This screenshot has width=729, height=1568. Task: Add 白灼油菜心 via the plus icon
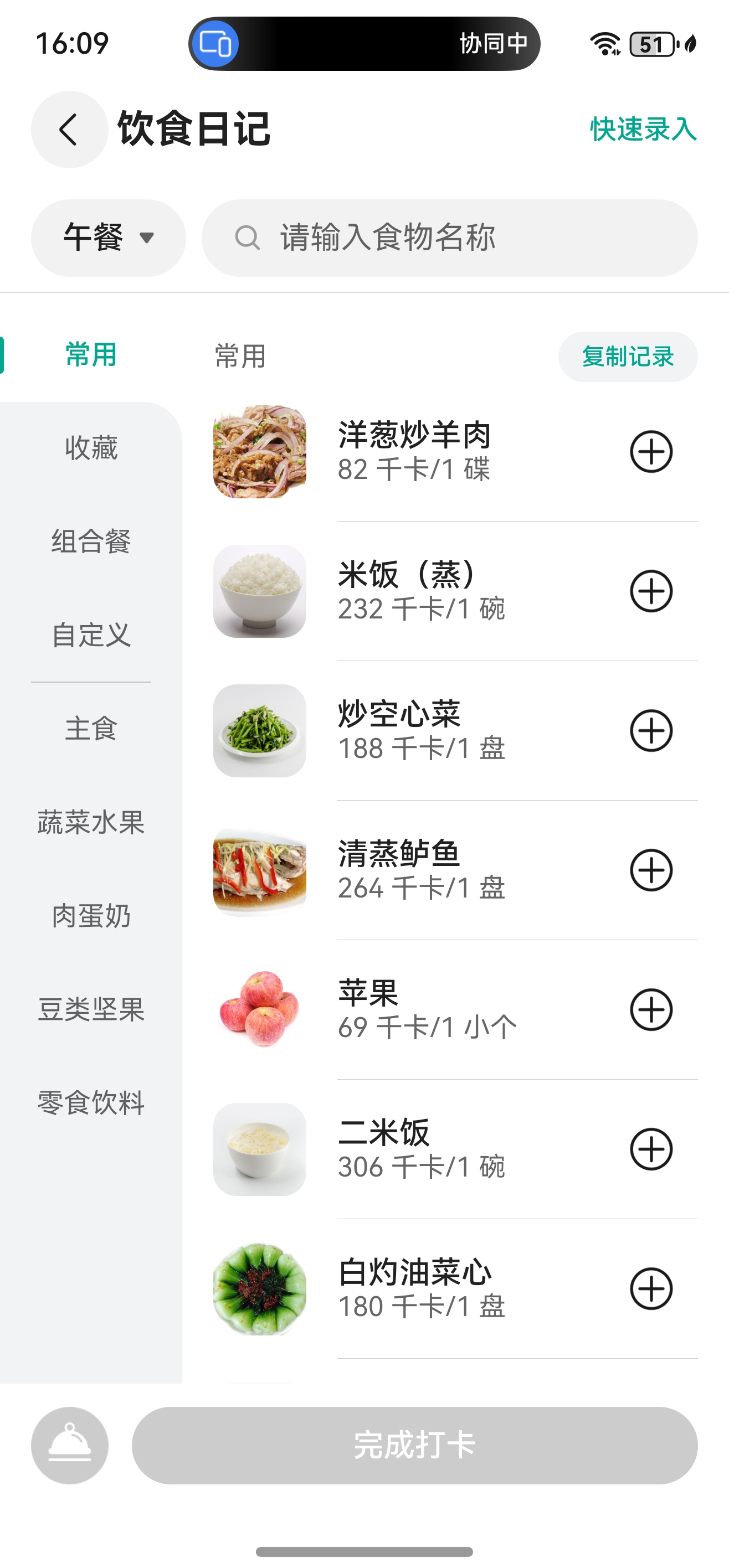coord(650,1288)
